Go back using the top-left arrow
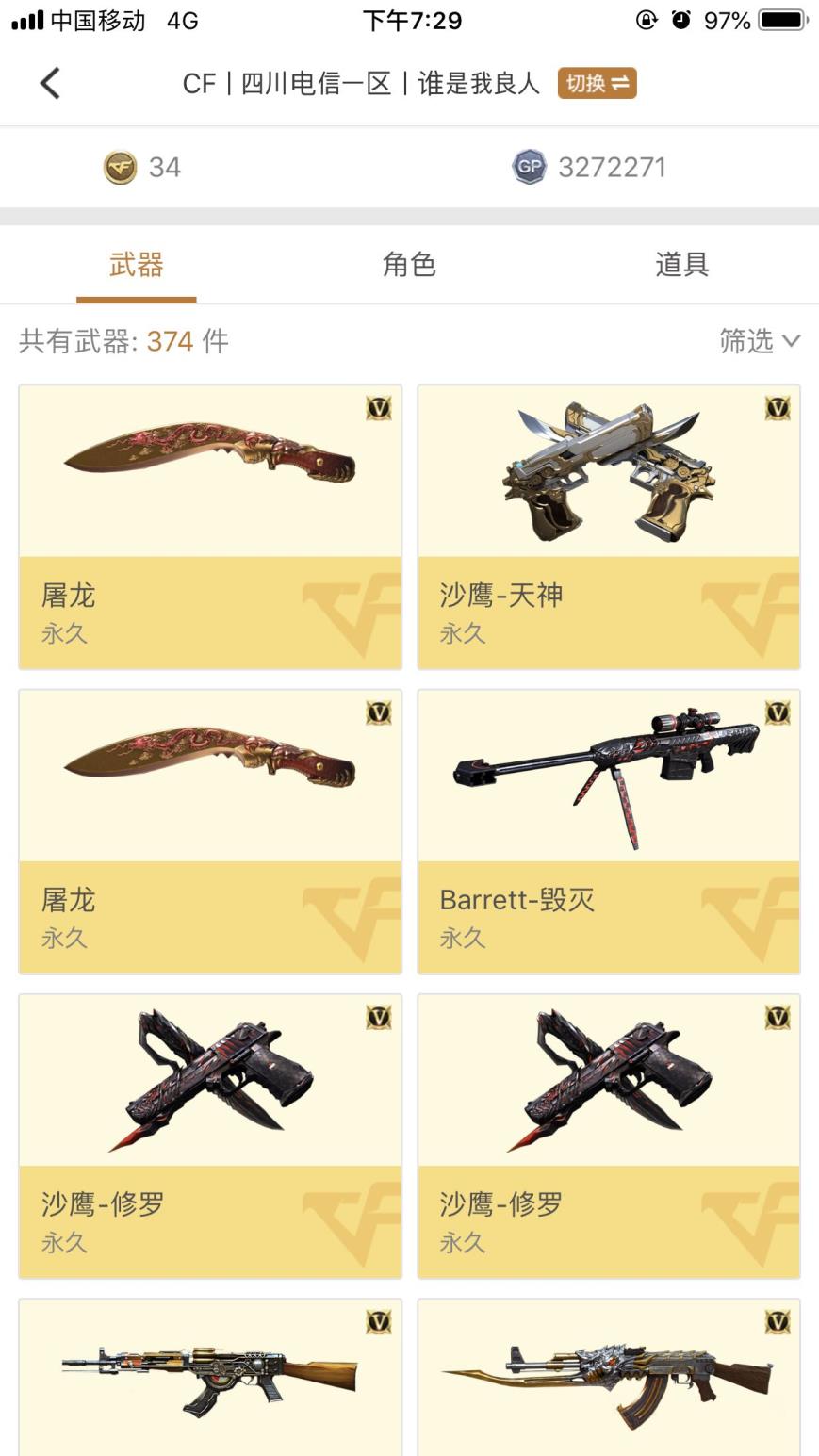 (x=50, y=83)
